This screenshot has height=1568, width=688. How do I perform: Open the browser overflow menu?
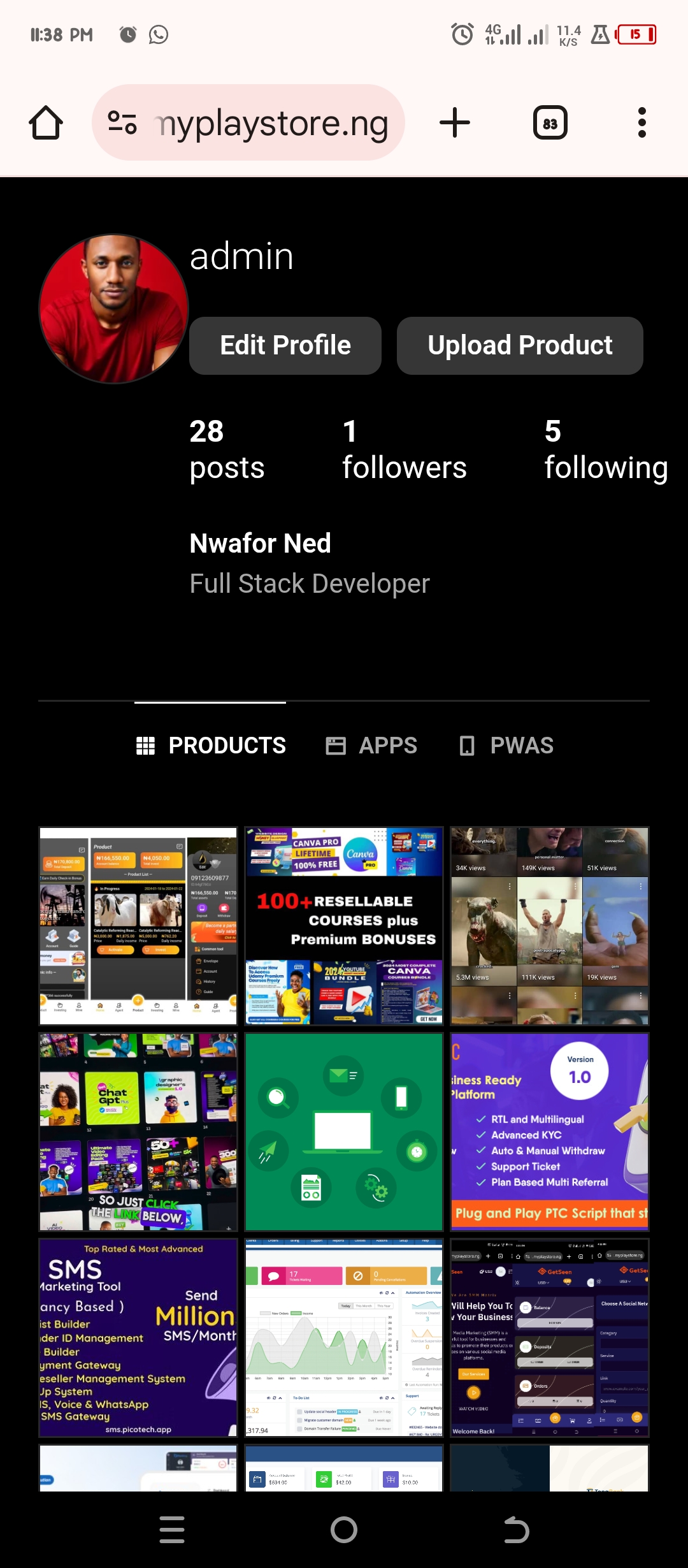(641, 122)
